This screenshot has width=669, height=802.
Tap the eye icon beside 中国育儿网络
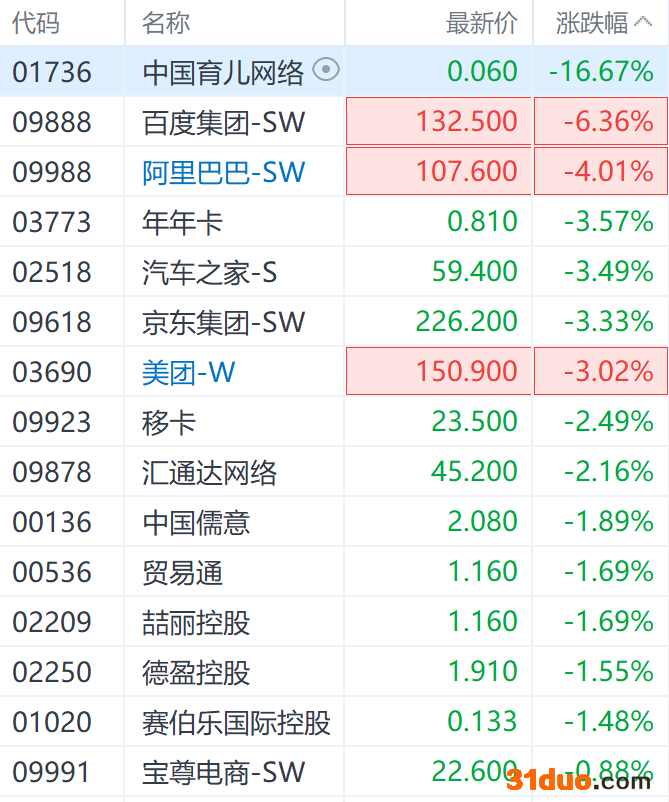point(326,70)
